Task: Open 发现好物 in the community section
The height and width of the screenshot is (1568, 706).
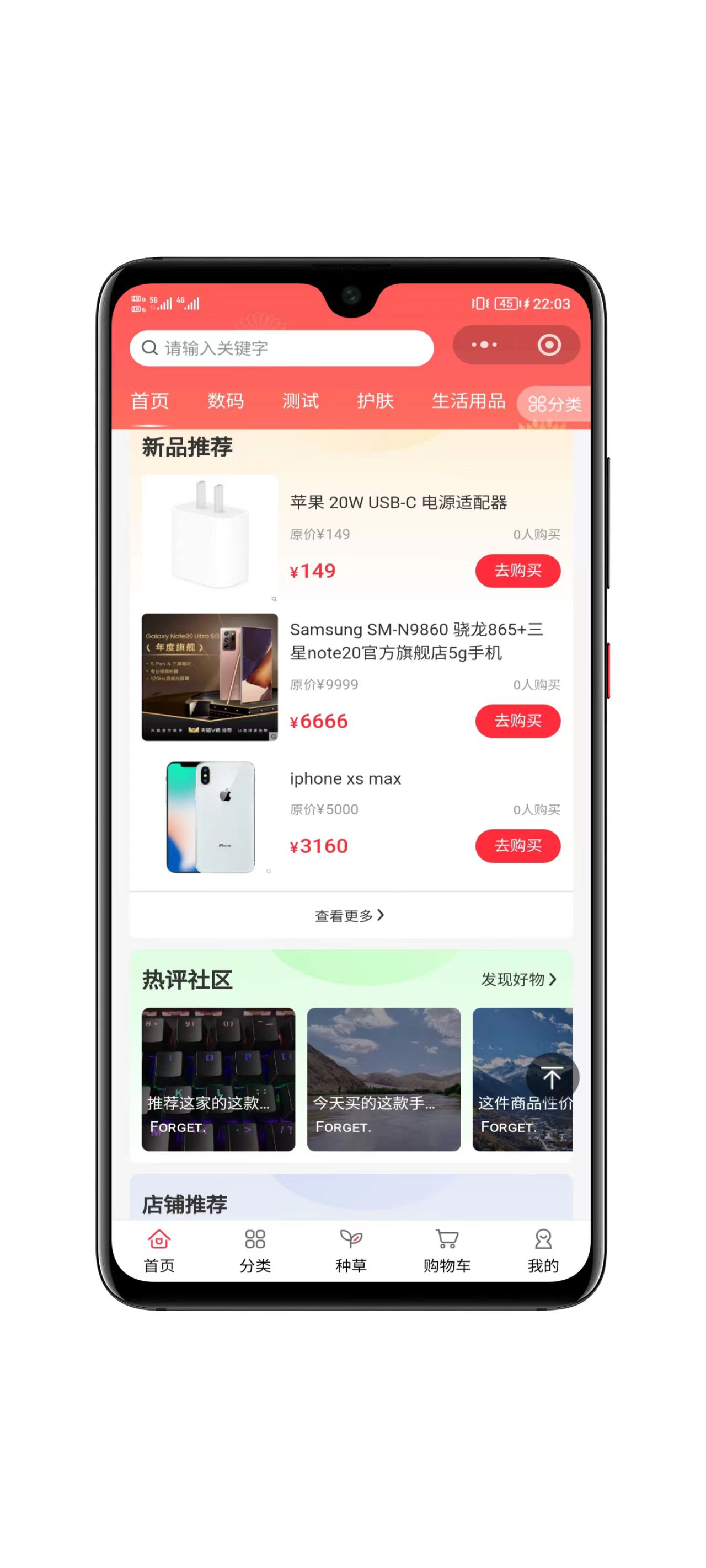Action: click(x=518, y=979)
